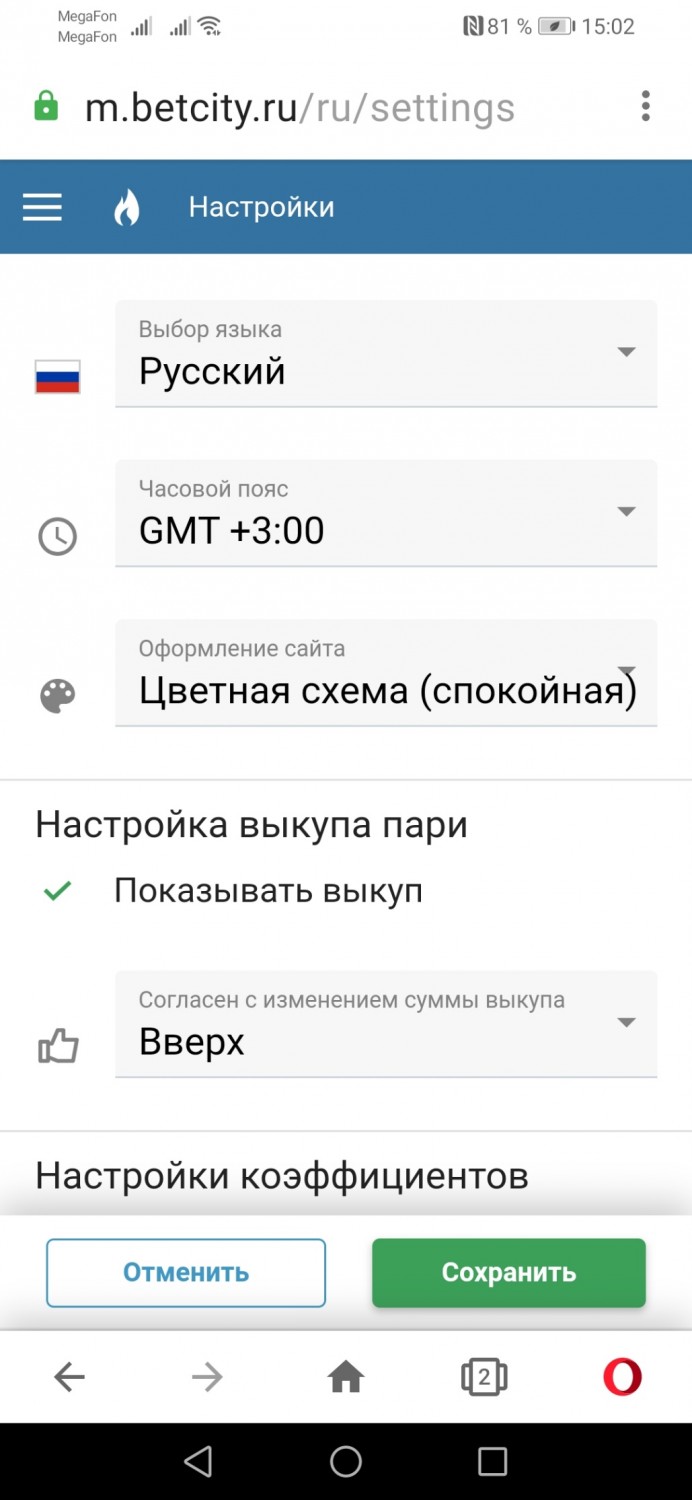
Task: Open the browser's home page
Action: pyautogui.click(x=346, y=1378)
